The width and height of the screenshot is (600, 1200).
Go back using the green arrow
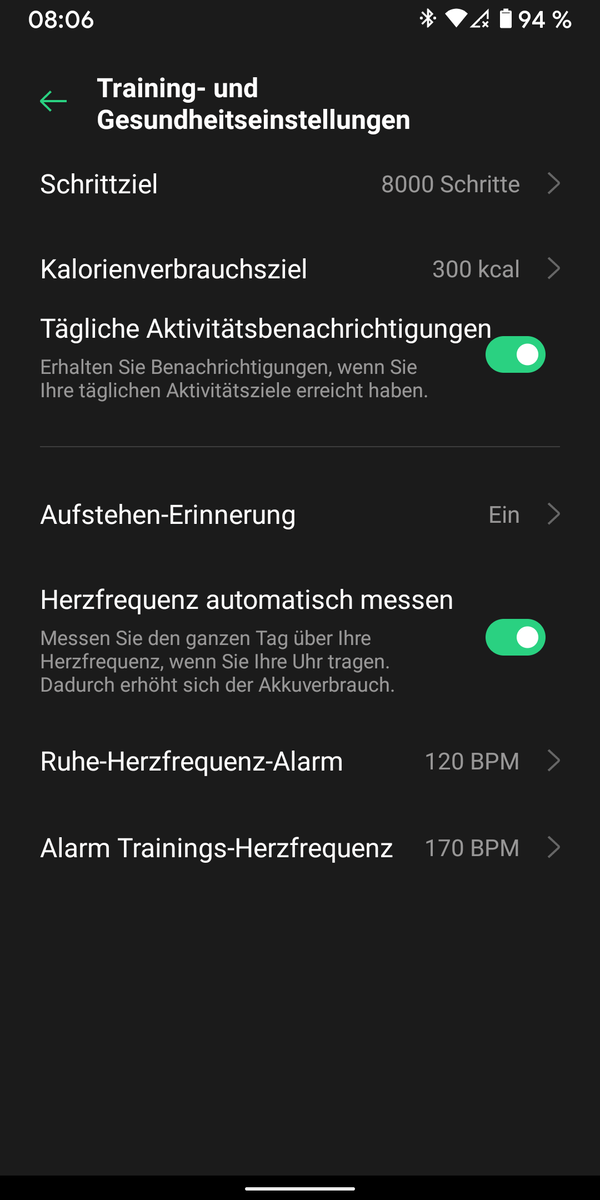coord(53,101)
